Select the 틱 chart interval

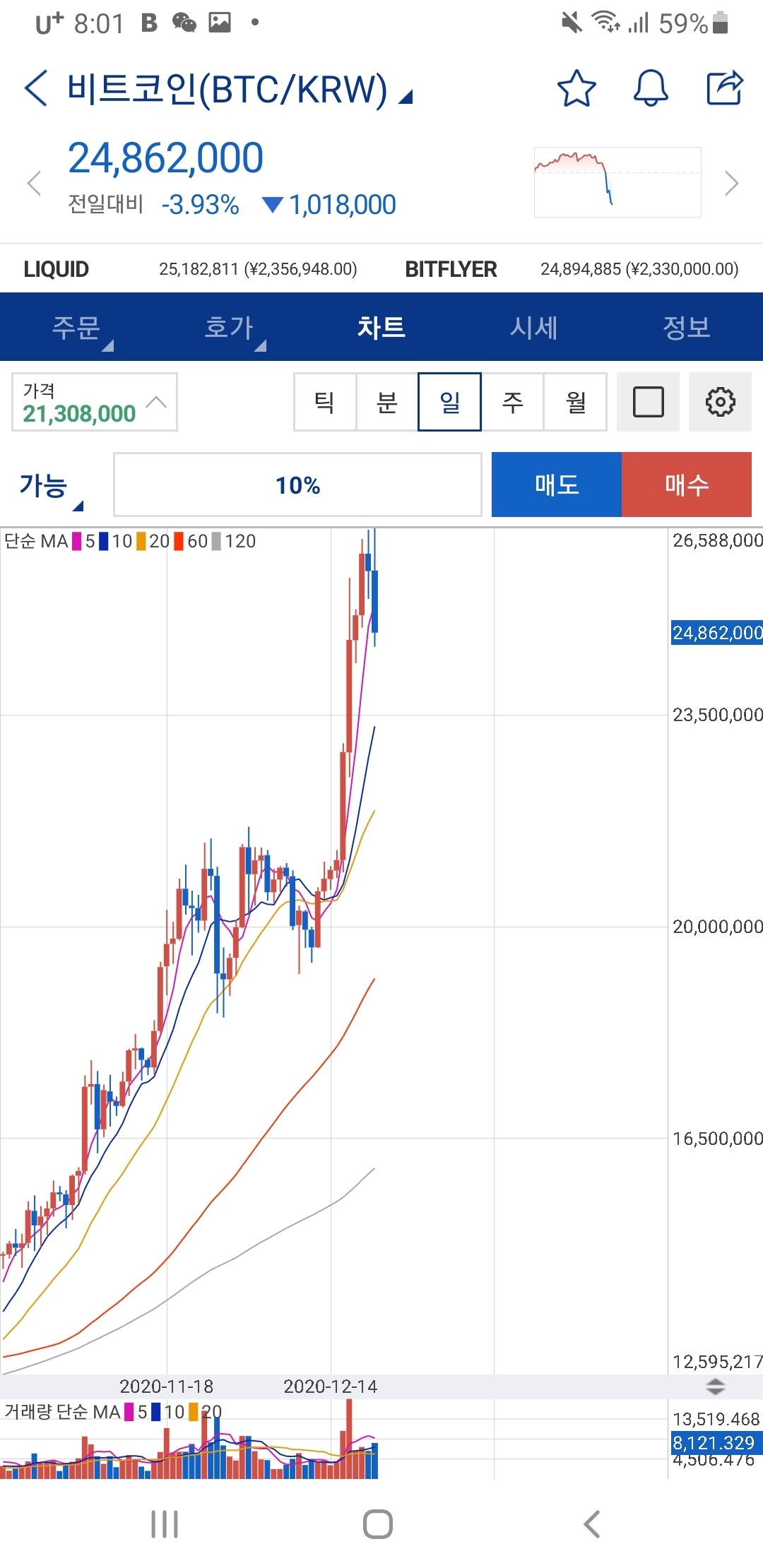point(325,402)
